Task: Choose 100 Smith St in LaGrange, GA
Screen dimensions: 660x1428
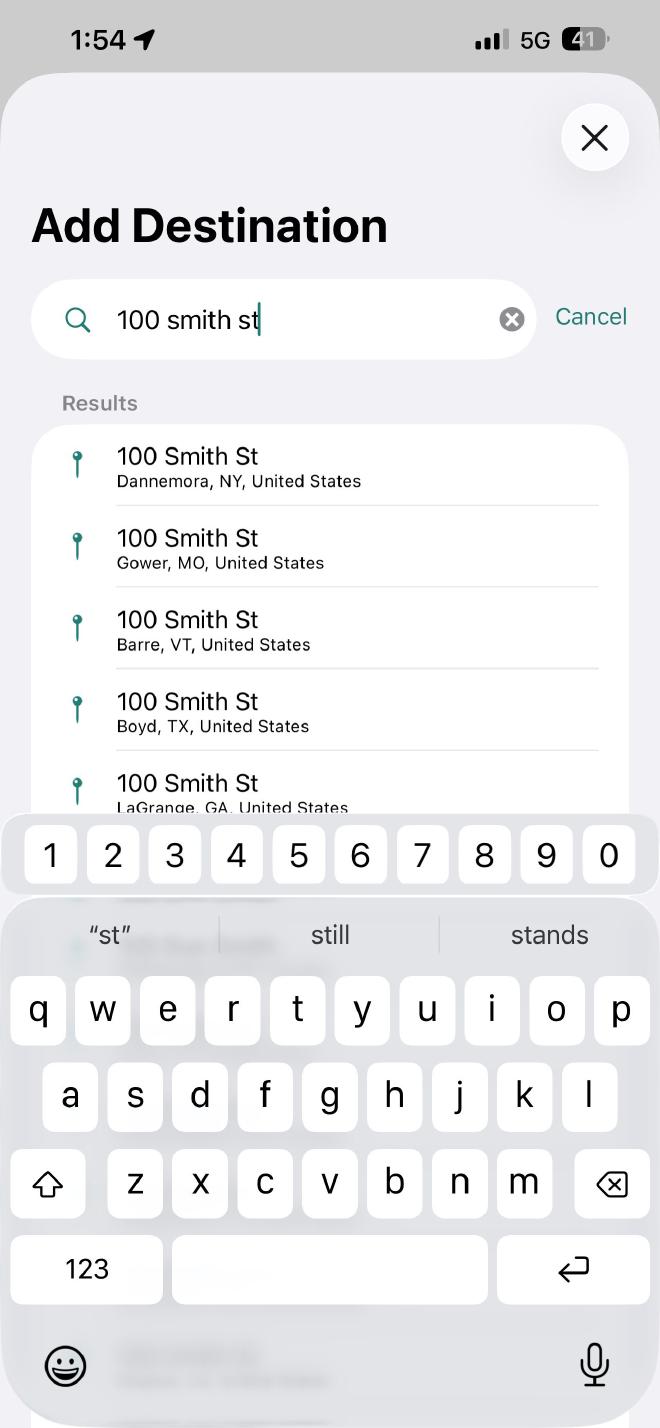Action: coord(330,792)
